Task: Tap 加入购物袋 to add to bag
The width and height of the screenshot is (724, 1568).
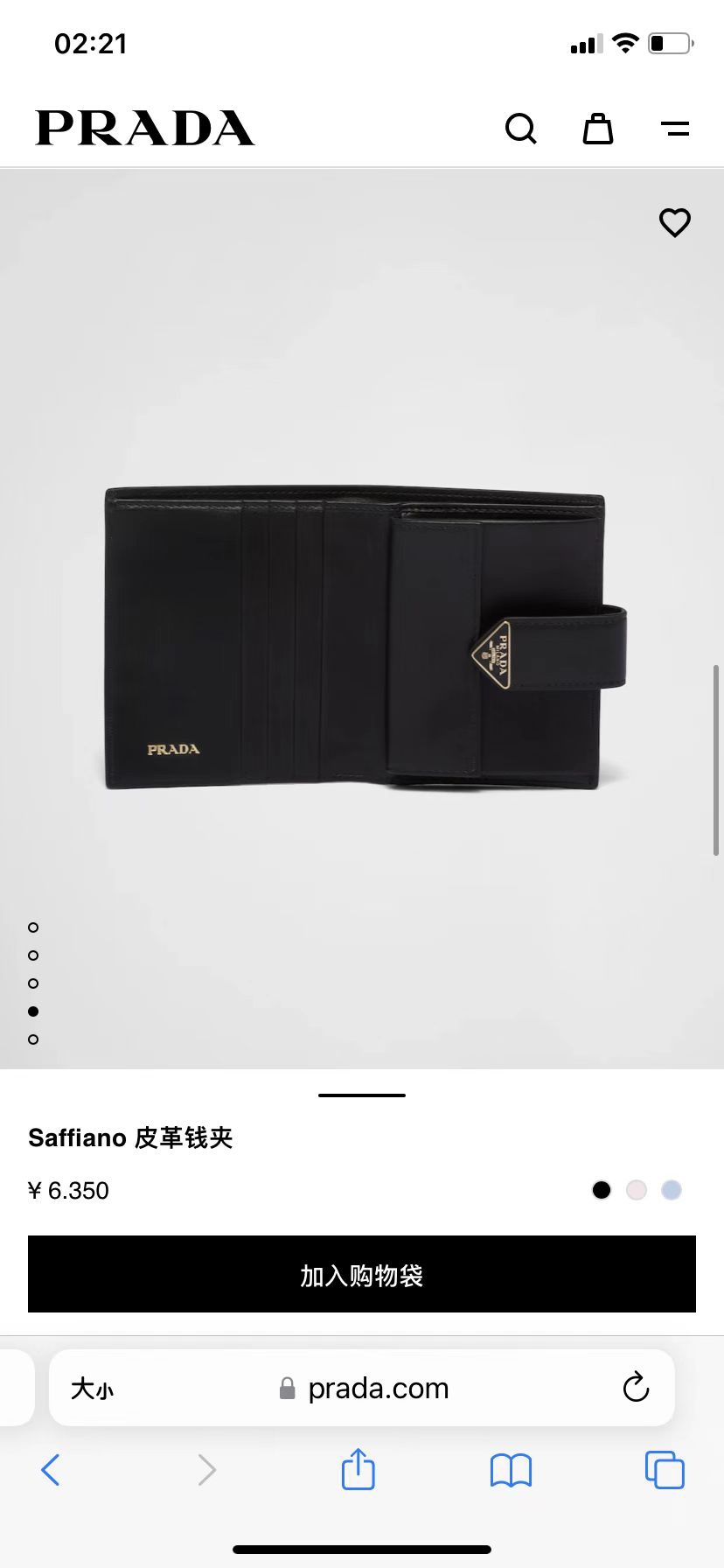Action: tap(362, 1274)
